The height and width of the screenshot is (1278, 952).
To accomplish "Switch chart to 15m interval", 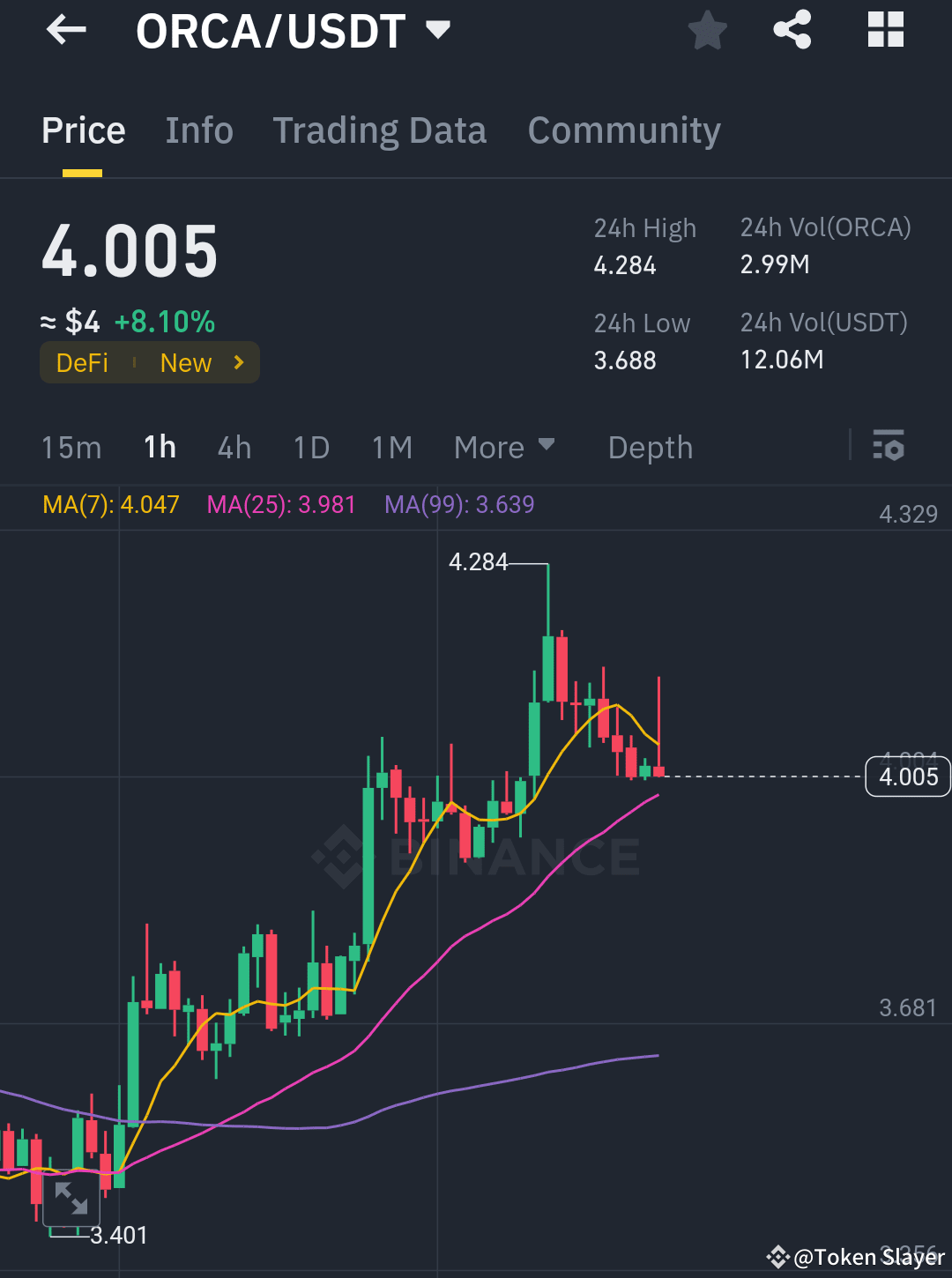I will coord(71,447).
